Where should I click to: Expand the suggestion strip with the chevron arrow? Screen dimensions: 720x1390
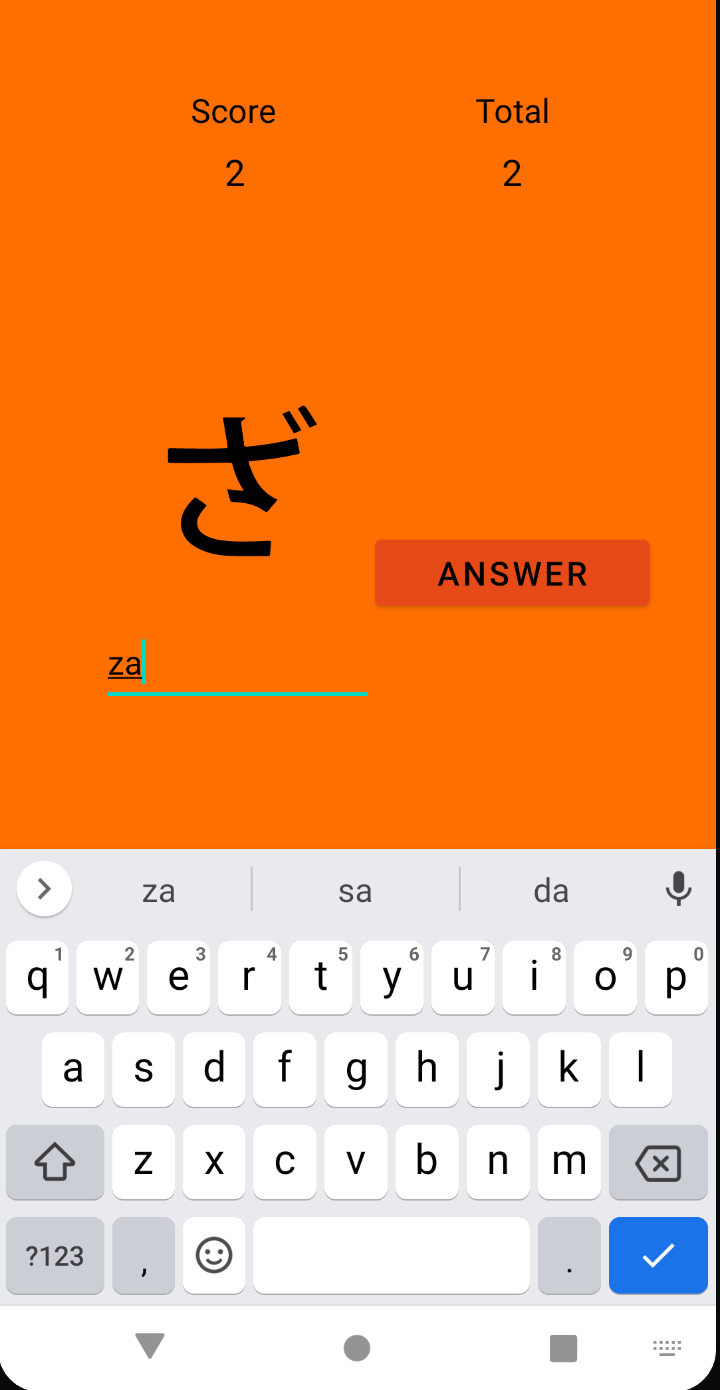point(44,889)
